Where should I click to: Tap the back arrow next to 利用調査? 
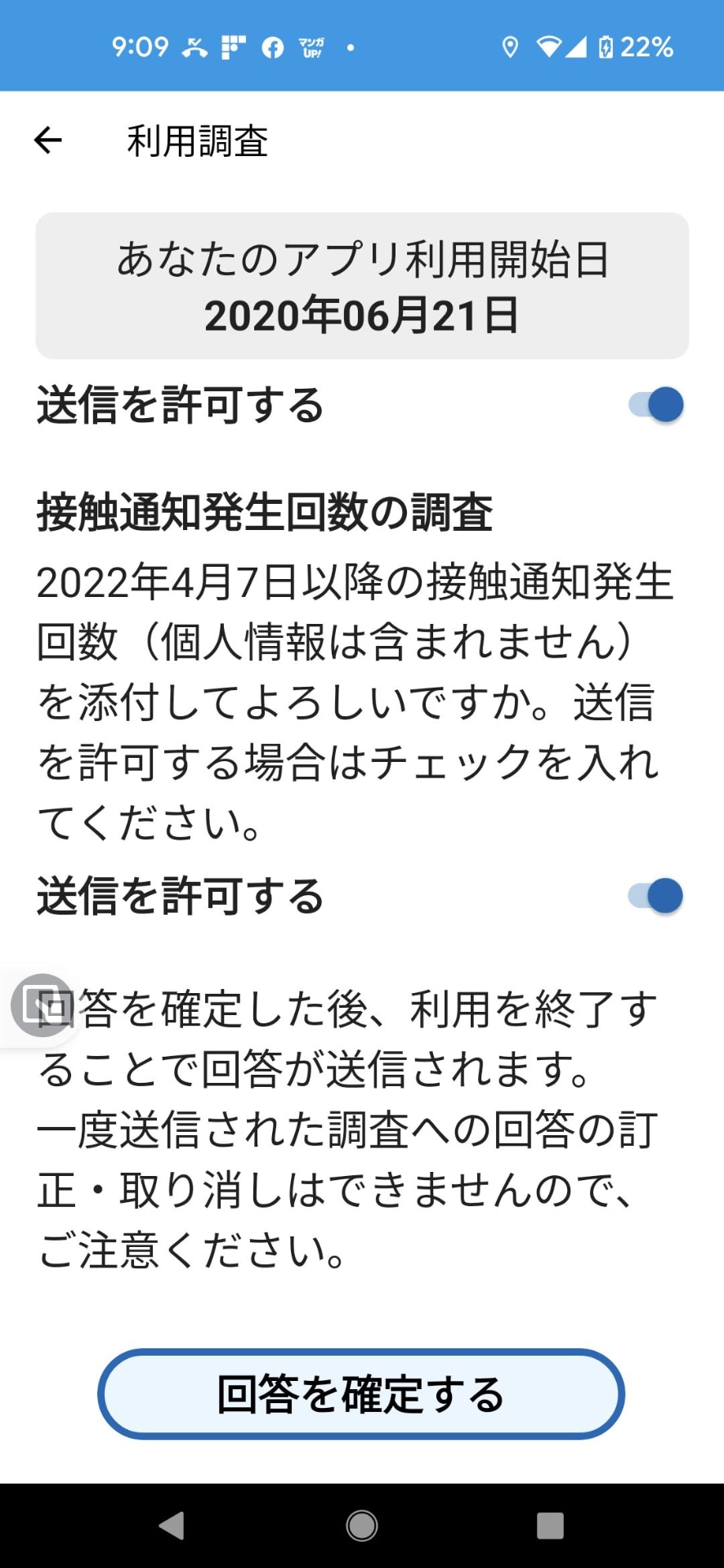pos(47,140)
